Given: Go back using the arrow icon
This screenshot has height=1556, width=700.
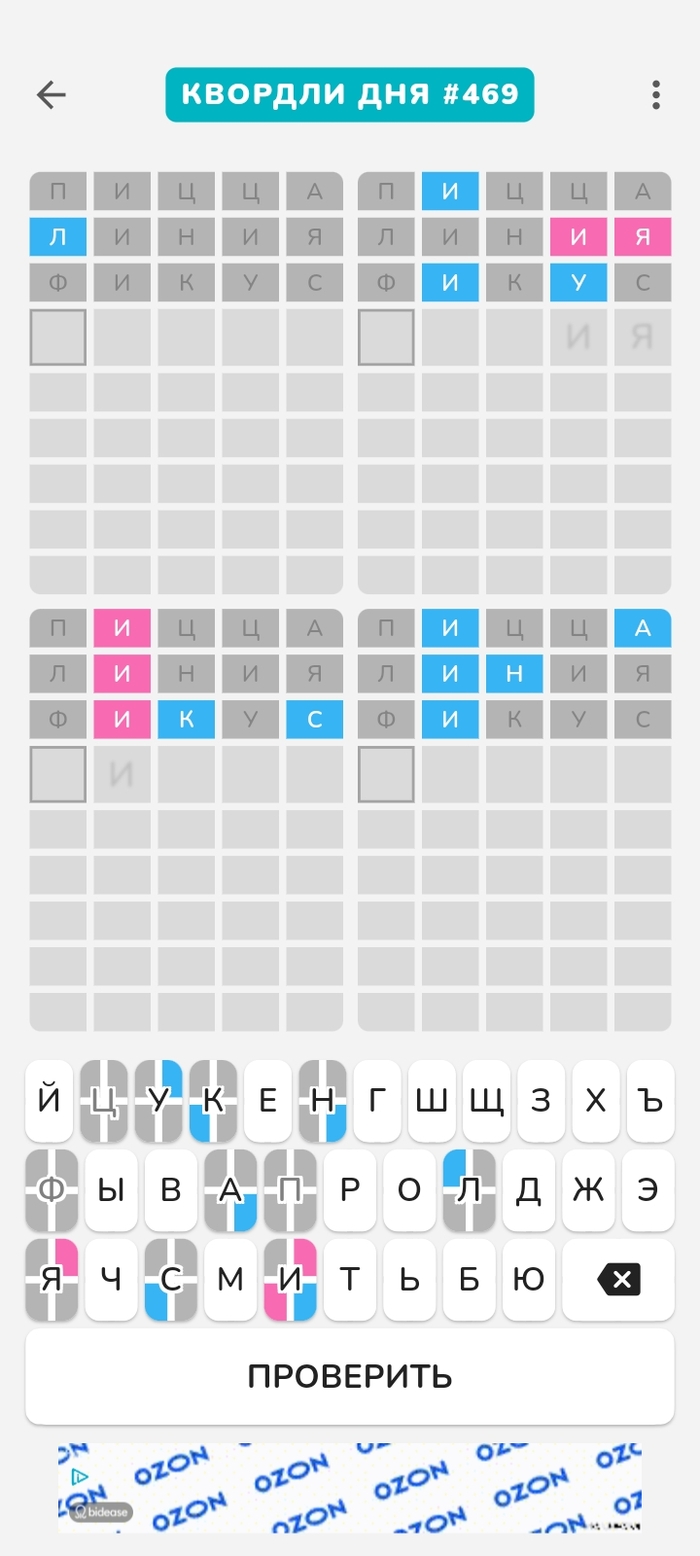Looking at the screenshot, I should point(50,95).
